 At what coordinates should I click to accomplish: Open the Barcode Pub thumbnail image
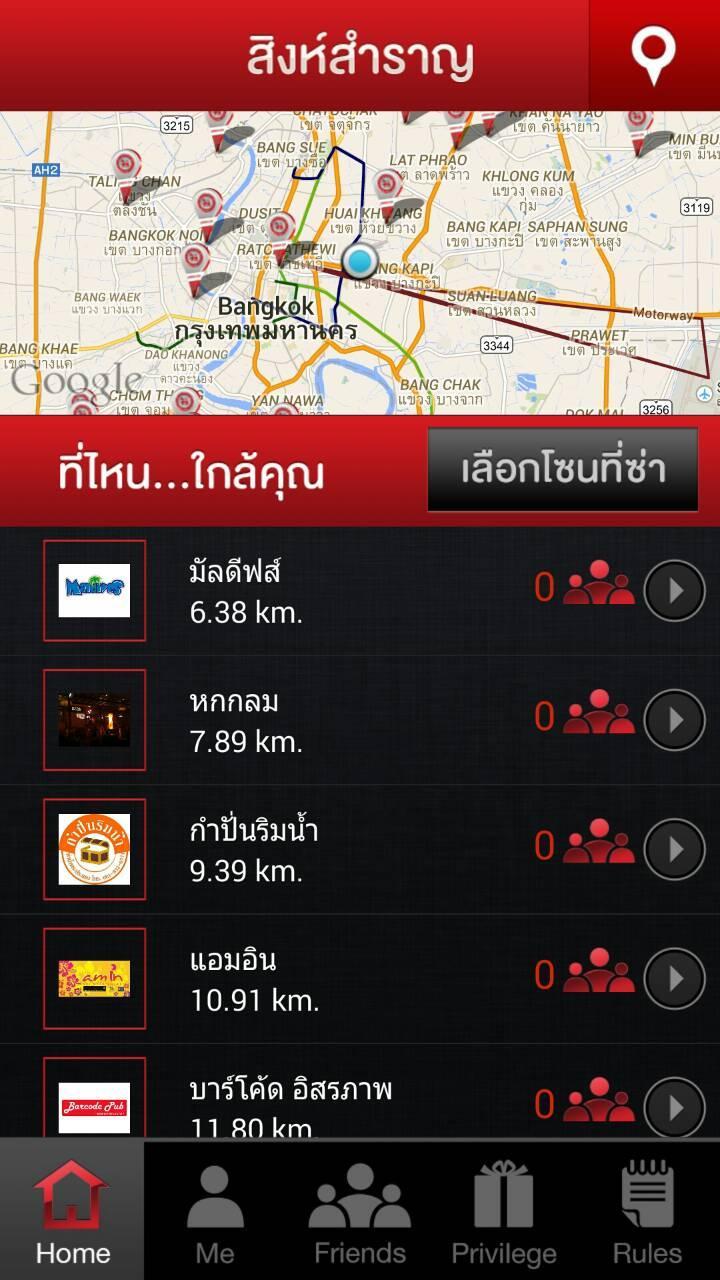[x=95, y=1105]
